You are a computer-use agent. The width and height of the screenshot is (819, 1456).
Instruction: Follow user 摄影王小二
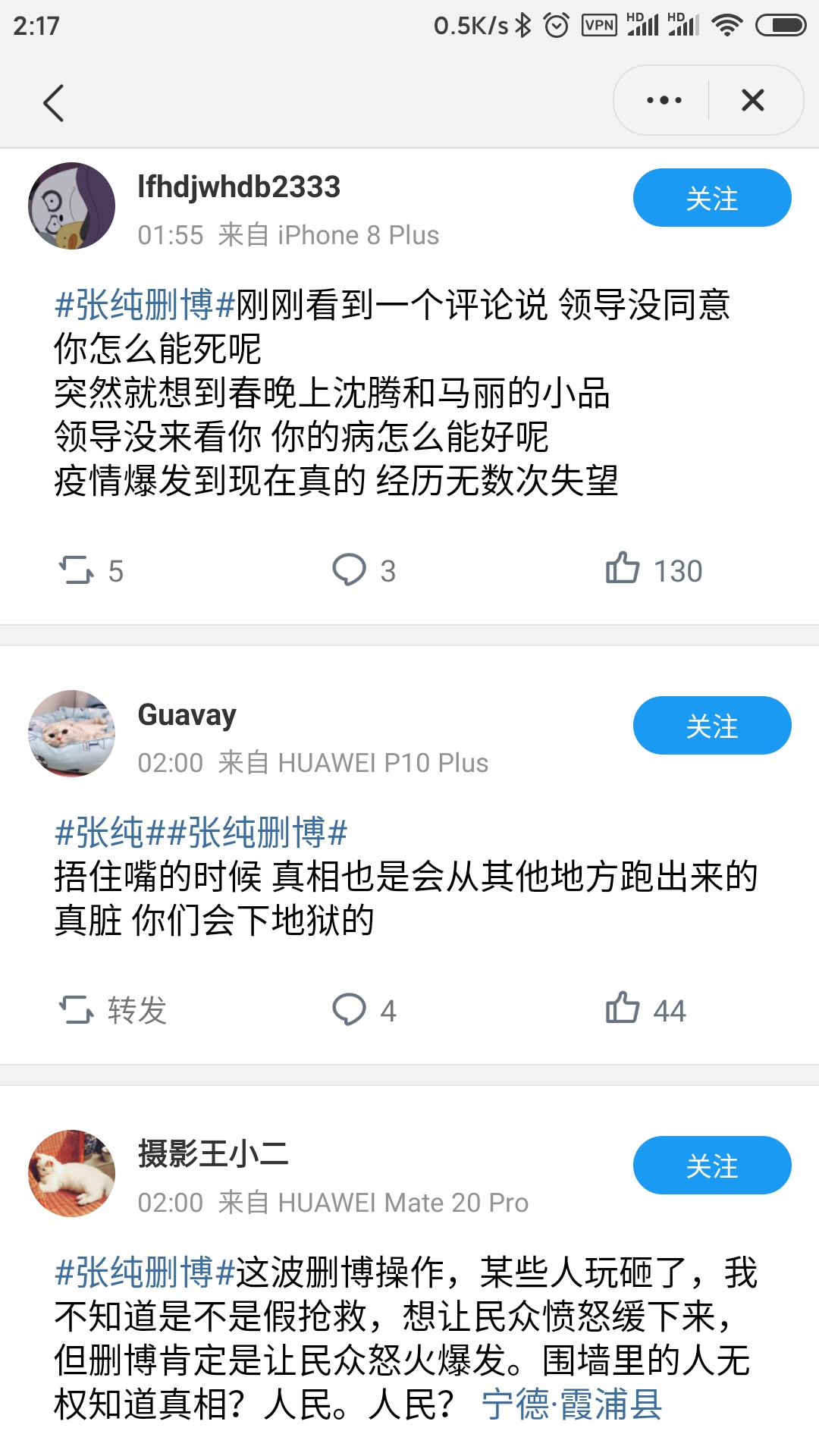[x=711, y=1166]
